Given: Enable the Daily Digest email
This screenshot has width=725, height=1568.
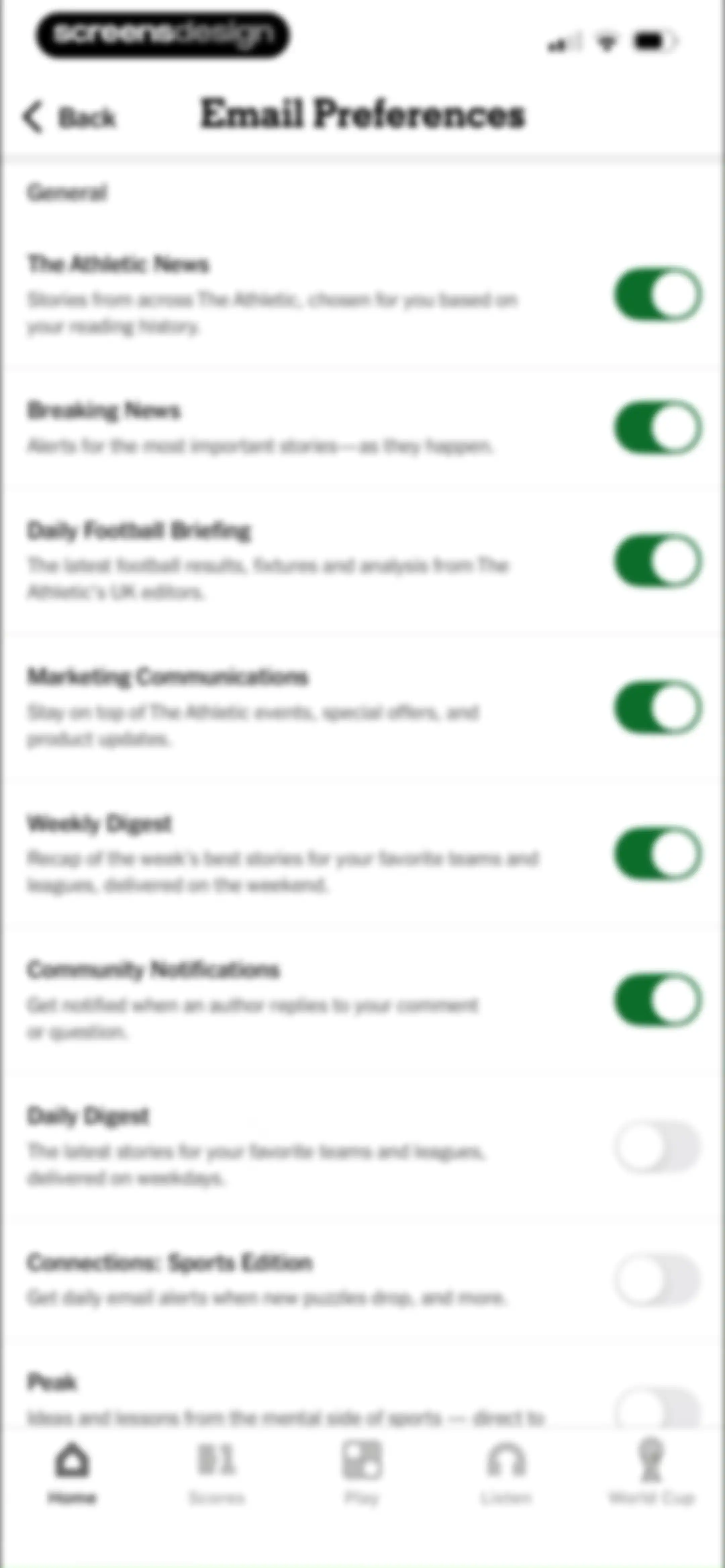Looking at the screenshot, I should click(x=658, y=1147).
